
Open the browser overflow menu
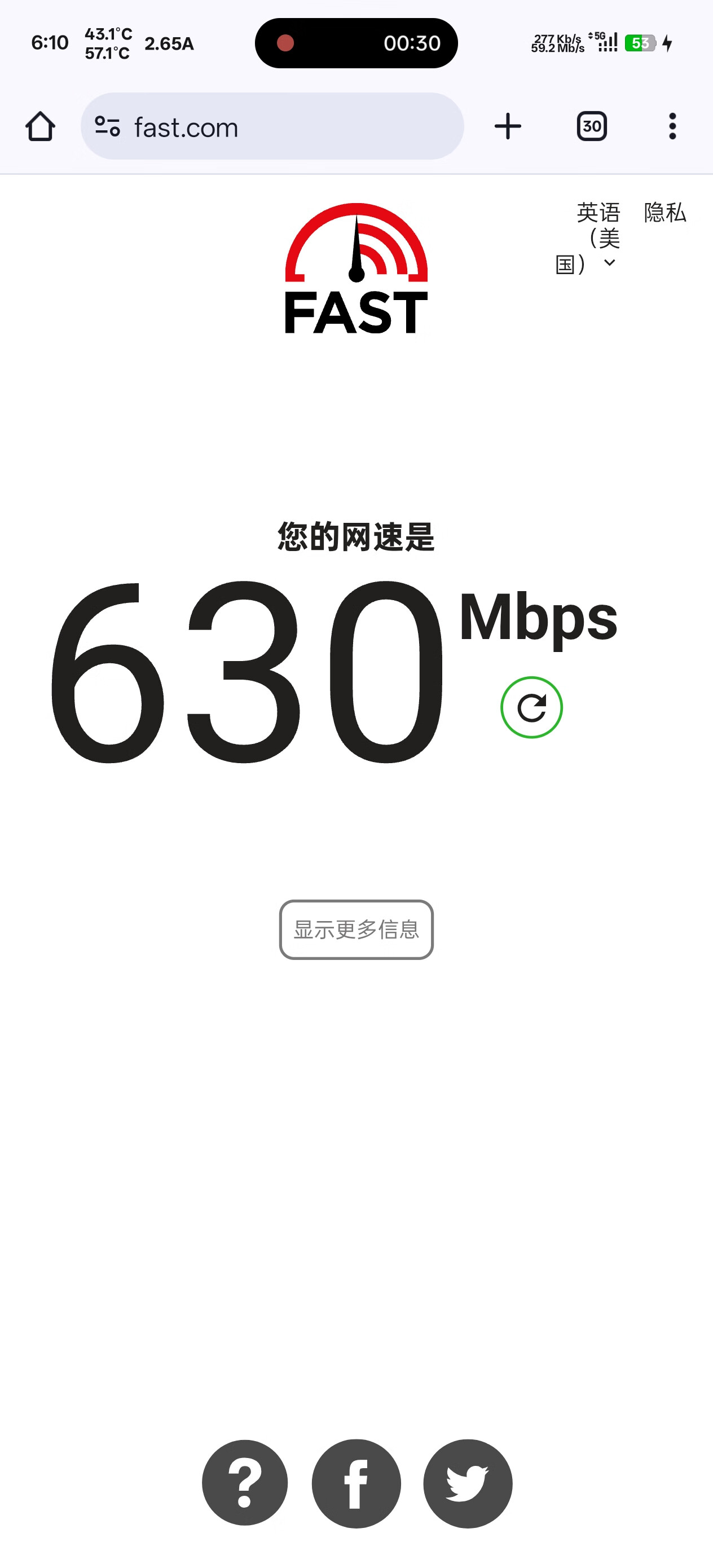(672, 126)
